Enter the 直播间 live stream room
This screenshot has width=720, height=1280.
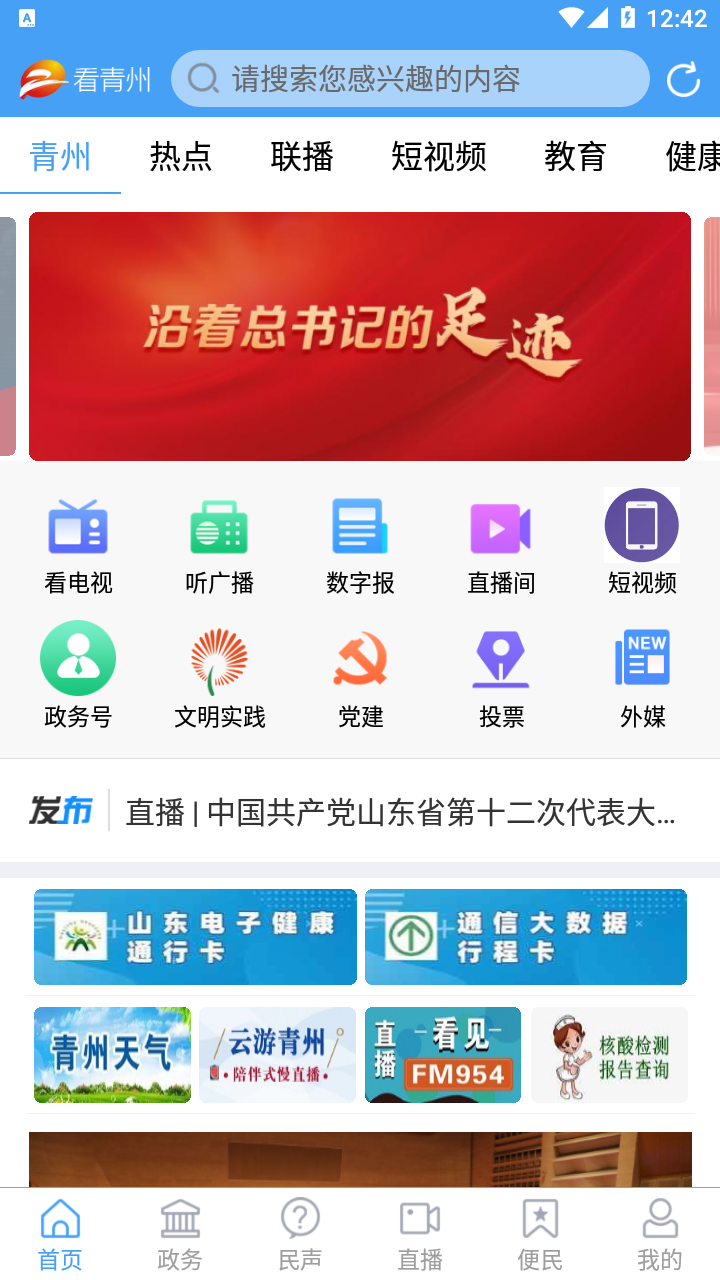pyautogui.click(x=501, y=543)
